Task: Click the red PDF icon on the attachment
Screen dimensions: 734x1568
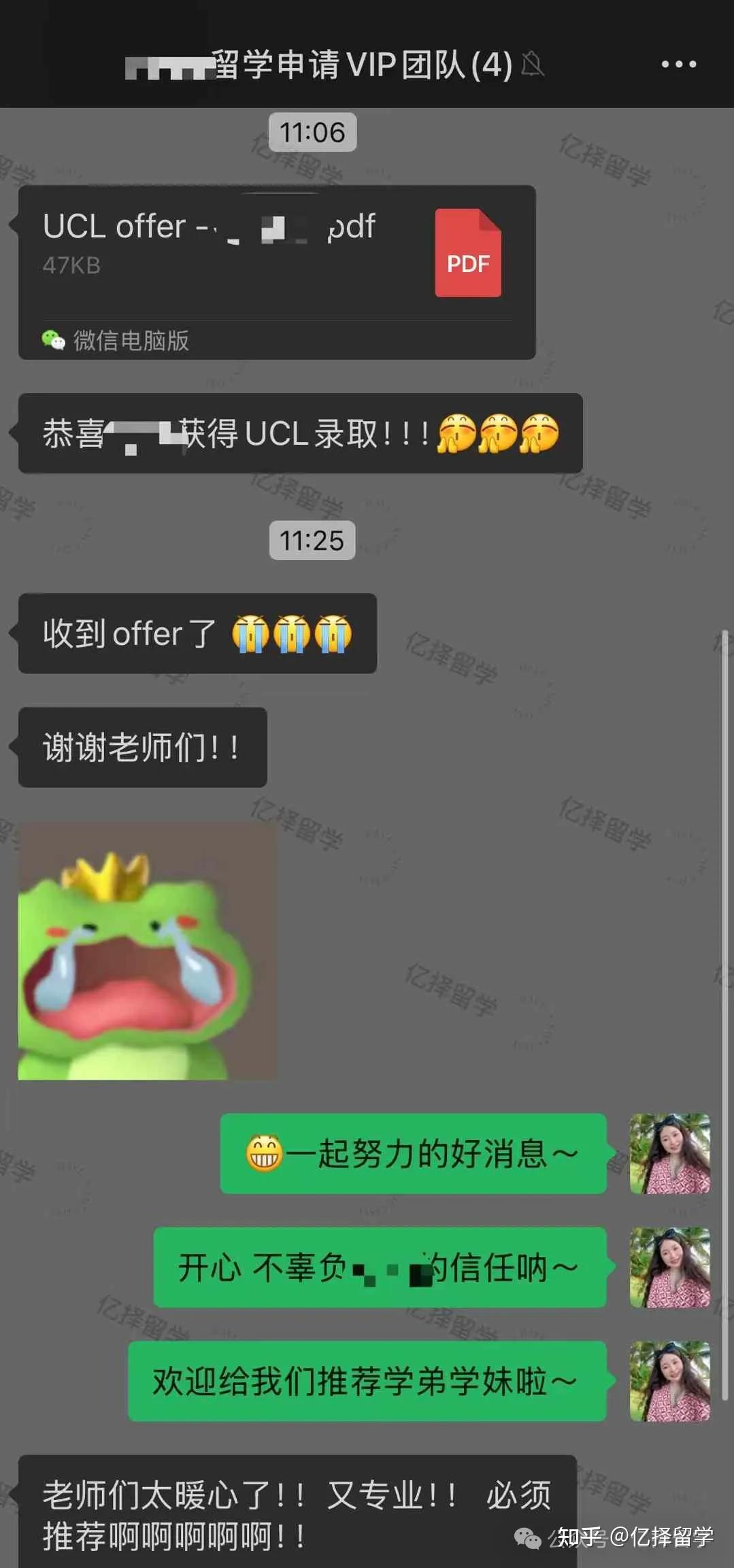Action: (467, 254)
